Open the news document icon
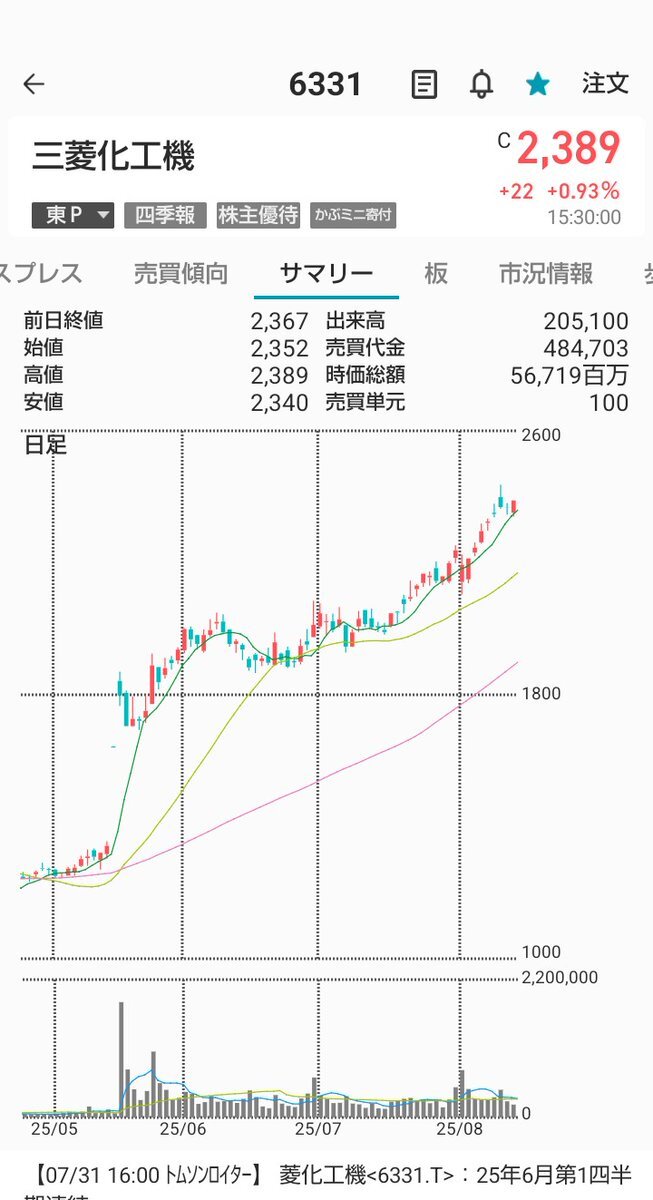653x1200 pixels. click(x=424, y=85)
